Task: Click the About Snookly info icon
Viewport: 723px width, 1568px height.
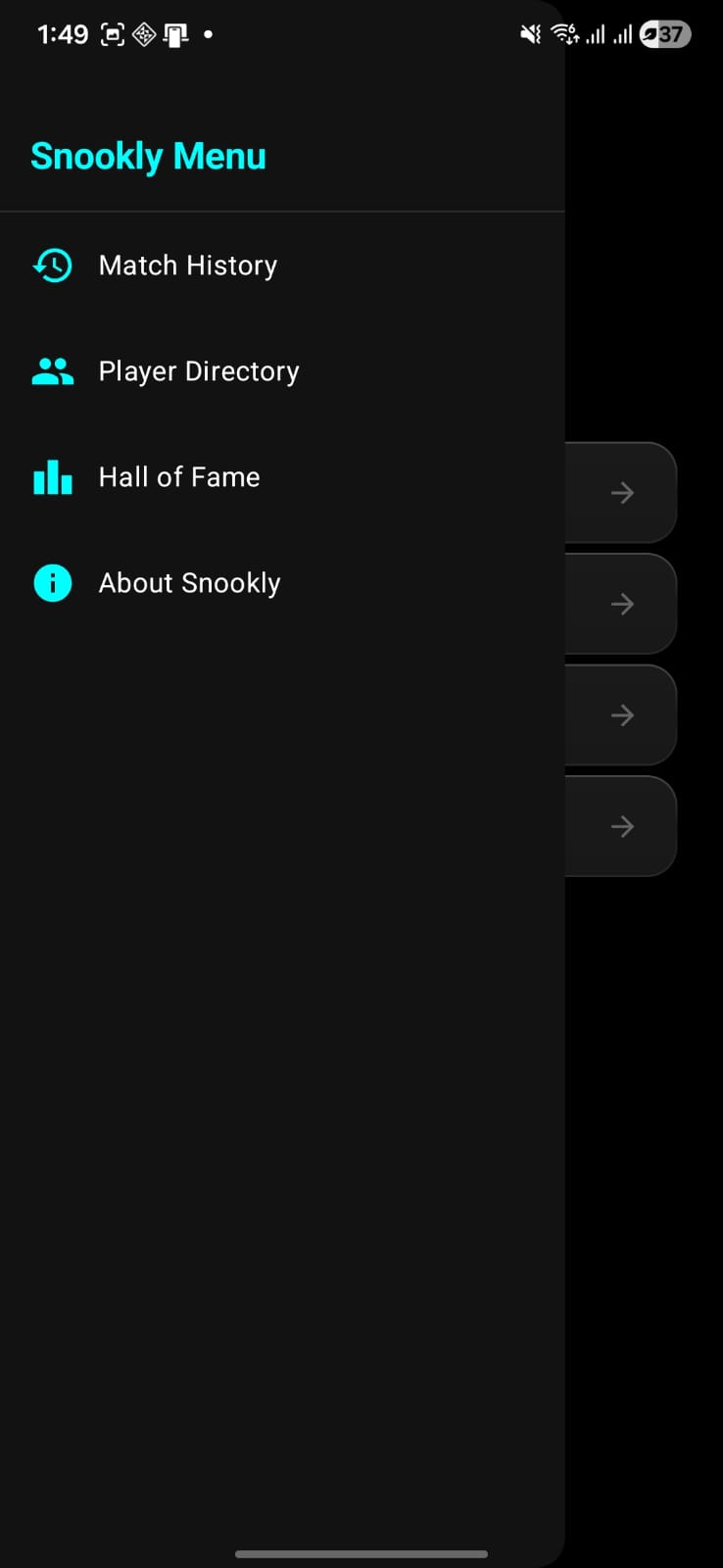Action: (52, 582)
